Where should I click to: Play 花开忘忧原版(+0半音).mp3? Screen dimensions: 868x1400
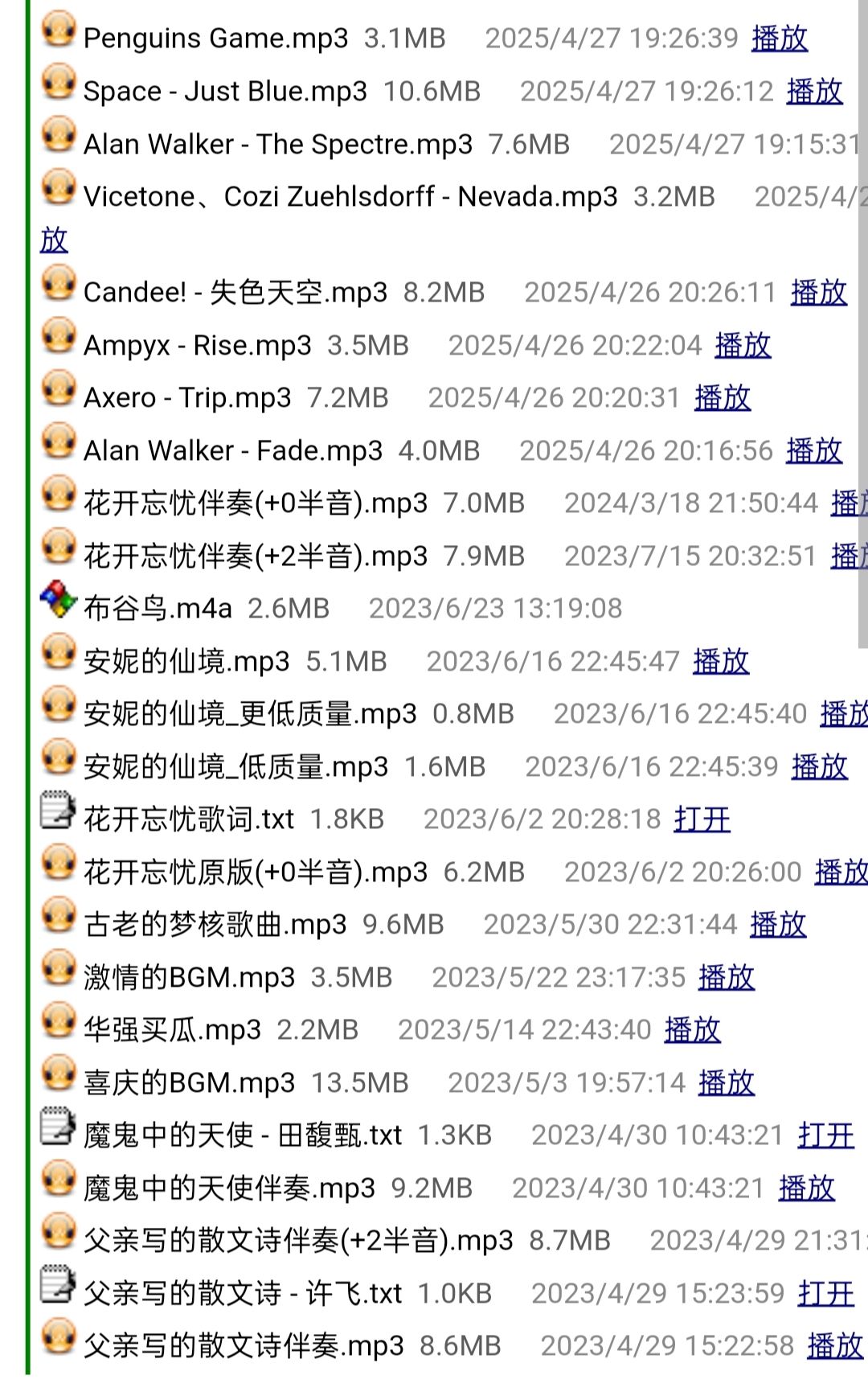(840, 872)
